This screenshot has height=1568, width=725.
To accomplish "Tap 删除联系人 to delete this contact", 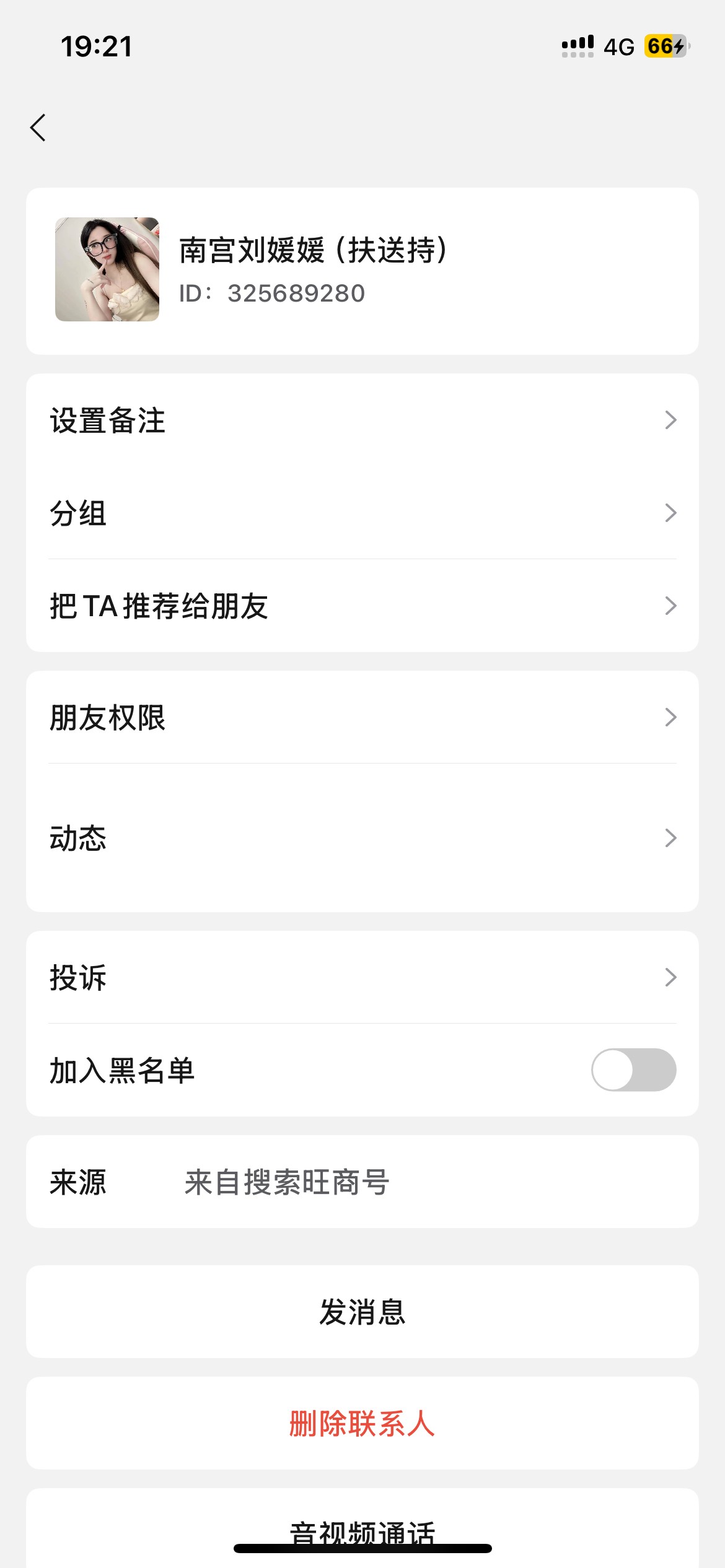I will coord(362,1423).
